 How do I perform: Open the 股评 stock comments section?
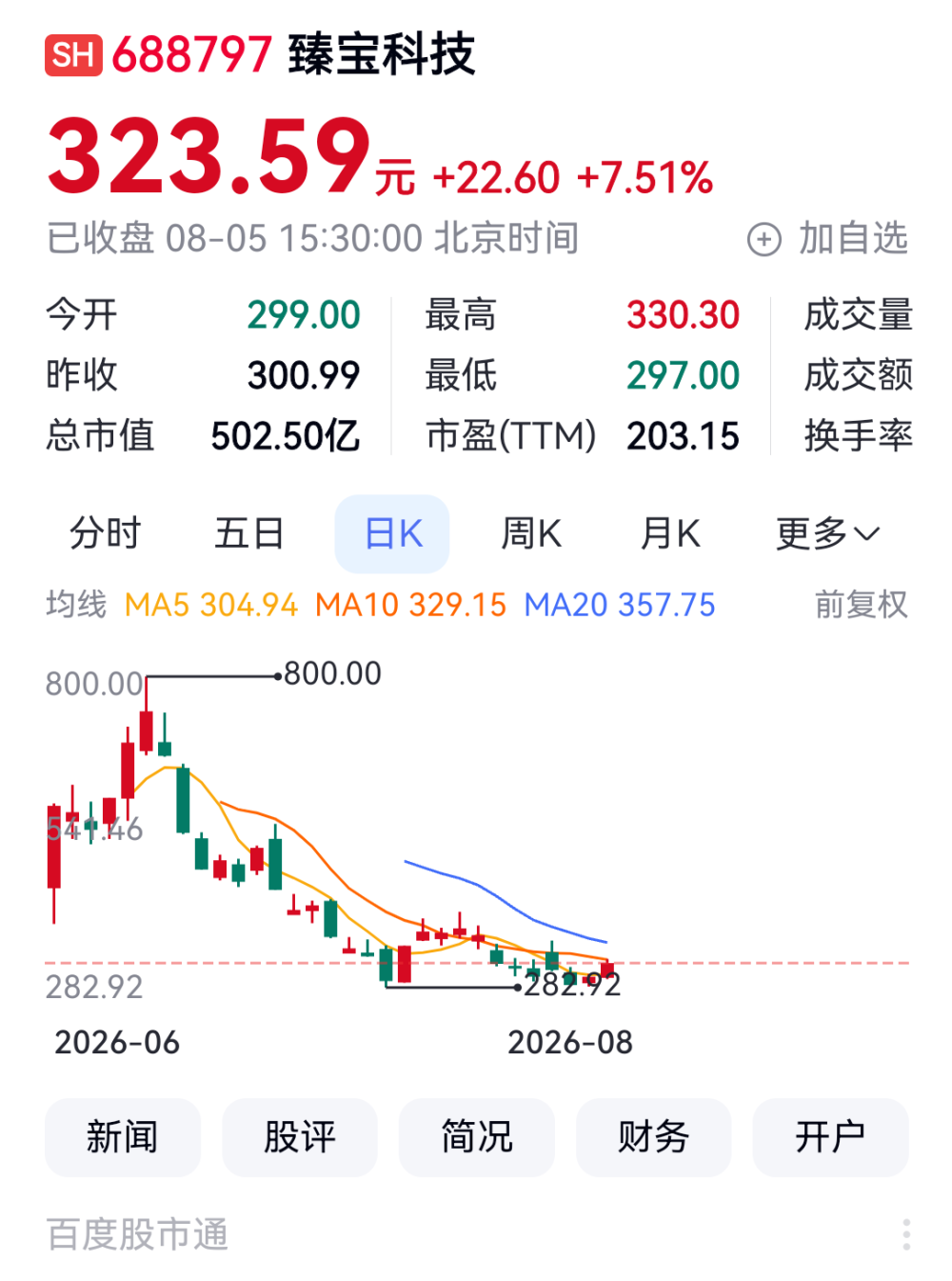coord(300,1136)
